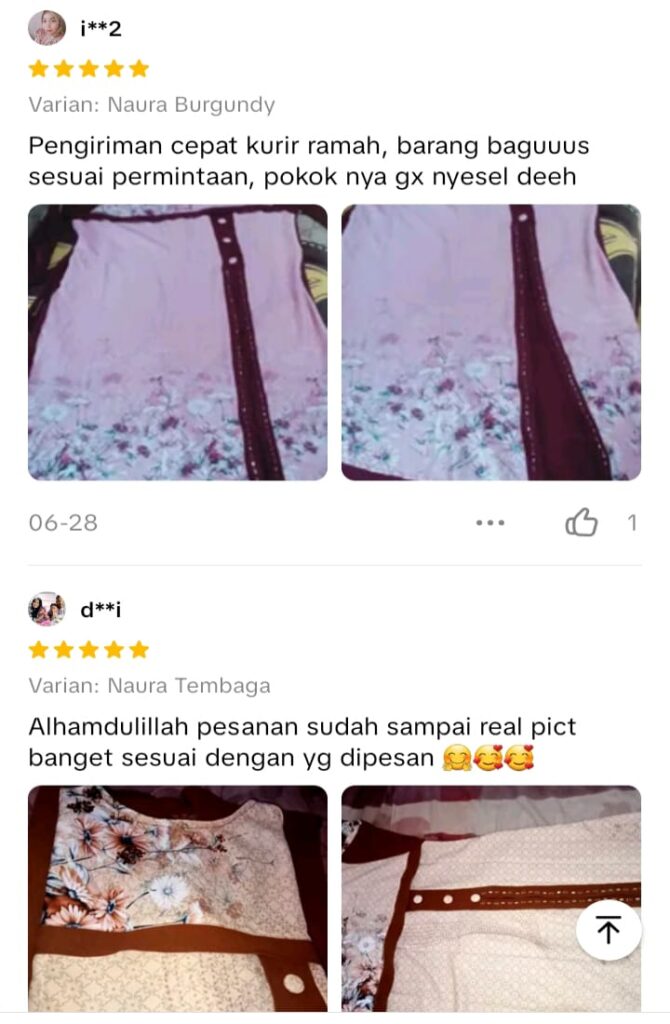Like the review by i**2

(581, 522)
